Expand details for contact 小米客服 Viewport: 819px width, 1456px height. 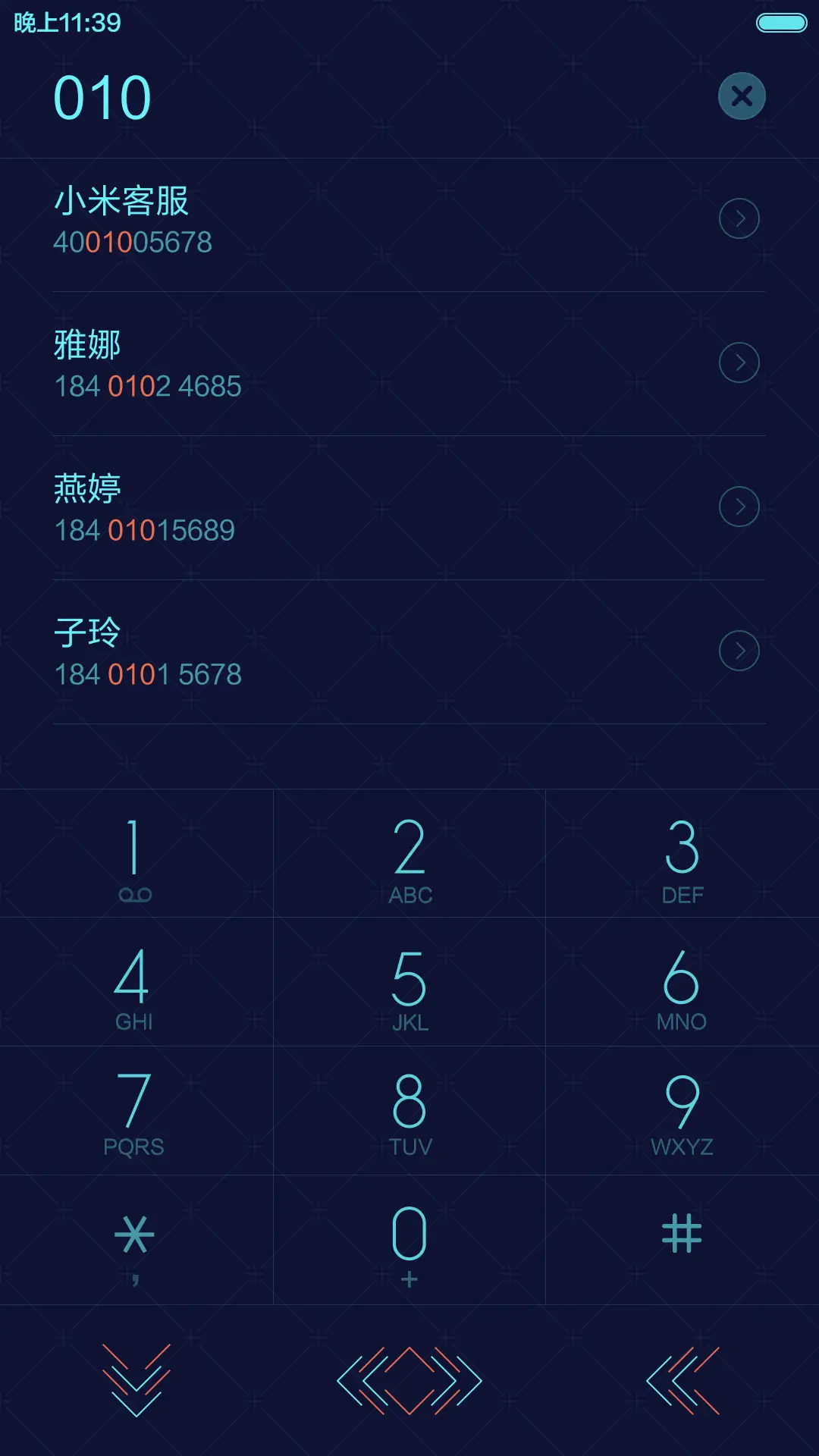[x=739, y=218]
